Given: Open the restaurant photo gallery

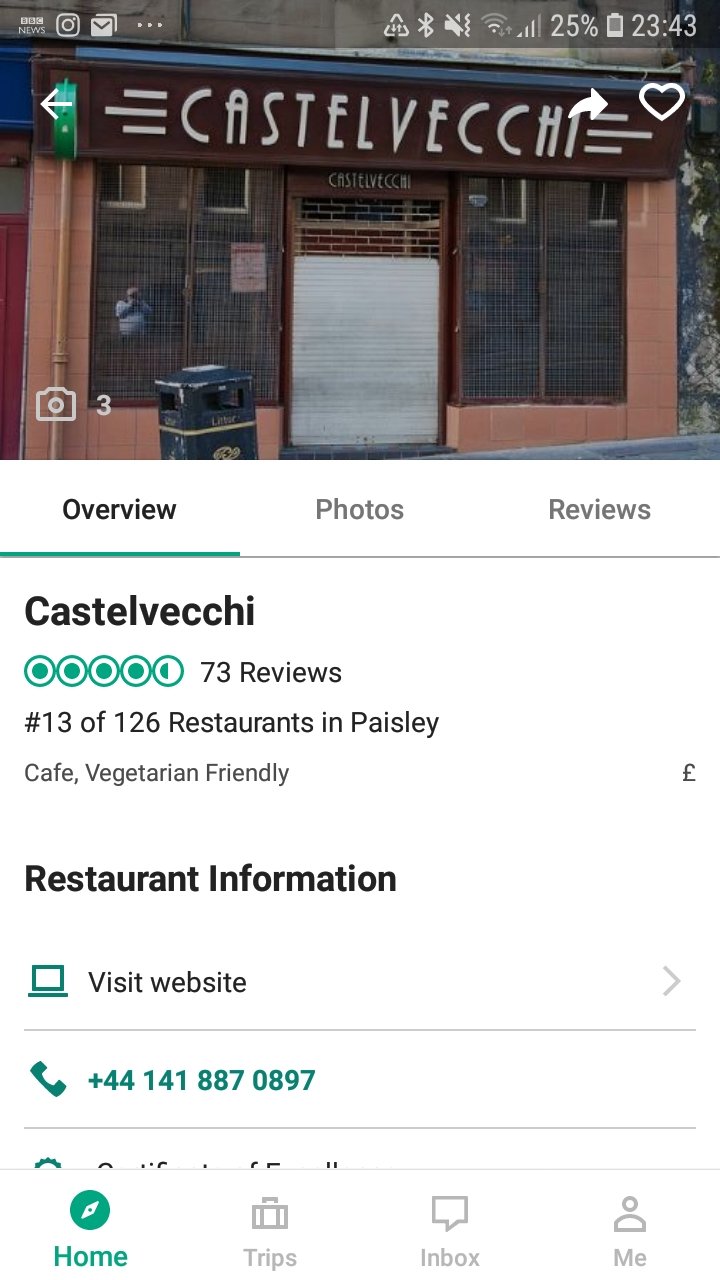Looking at the screenshot, I should (73, 405).
